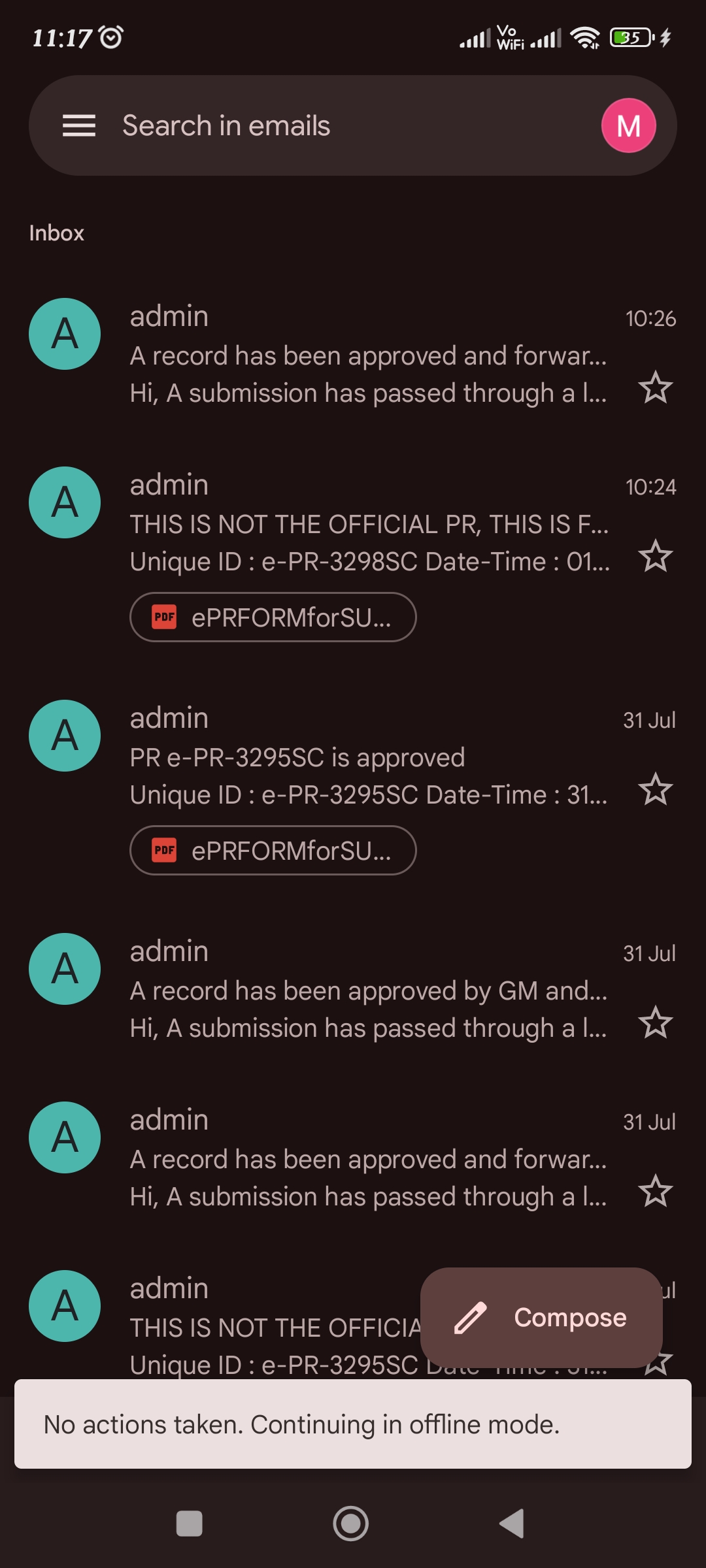This screenshot has height=1568, width=706.
Task: Open PDF attachment in the 10:24 email
Action: [x=273, y=617]
